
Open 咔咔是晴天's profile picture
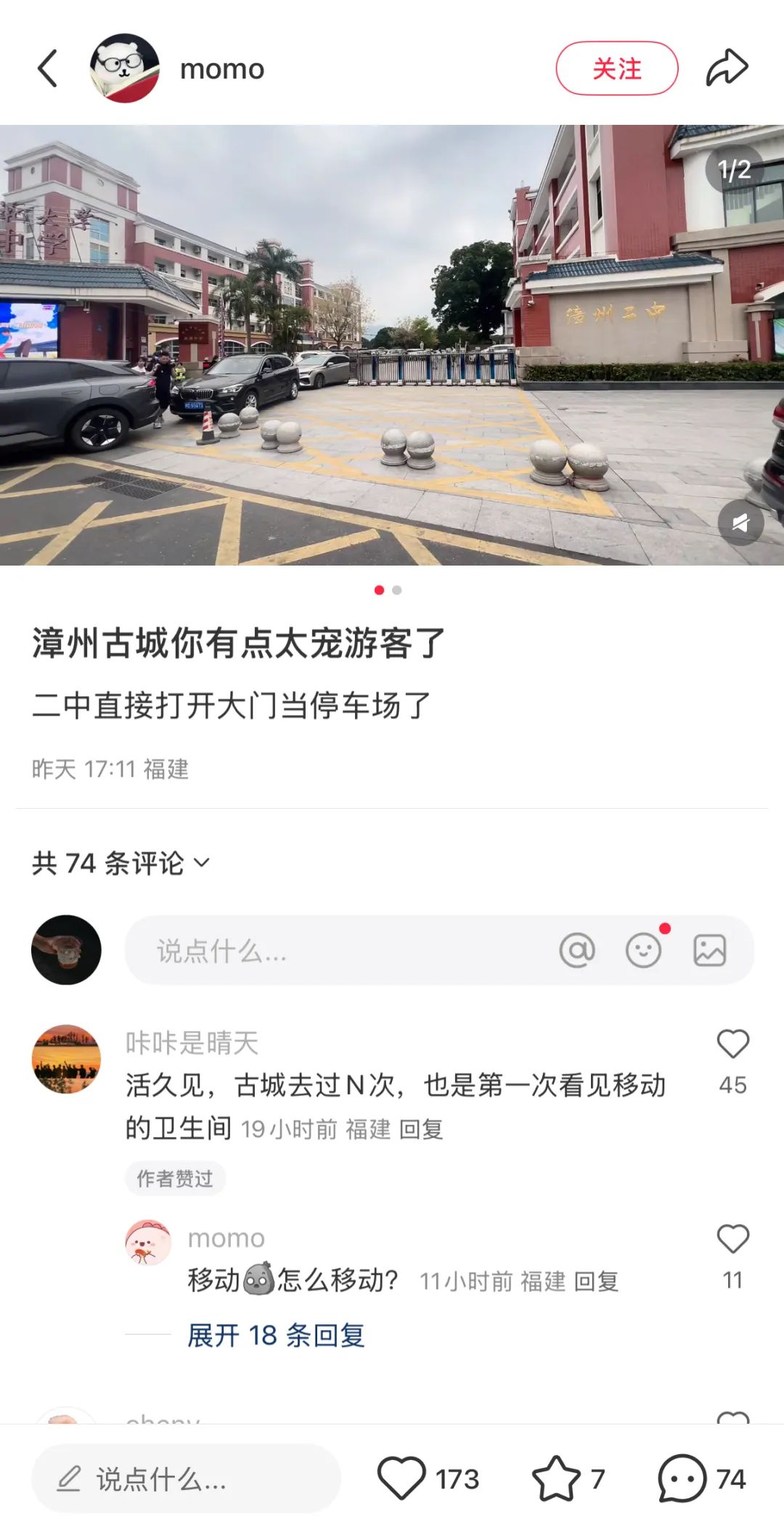pos(66,1059)
